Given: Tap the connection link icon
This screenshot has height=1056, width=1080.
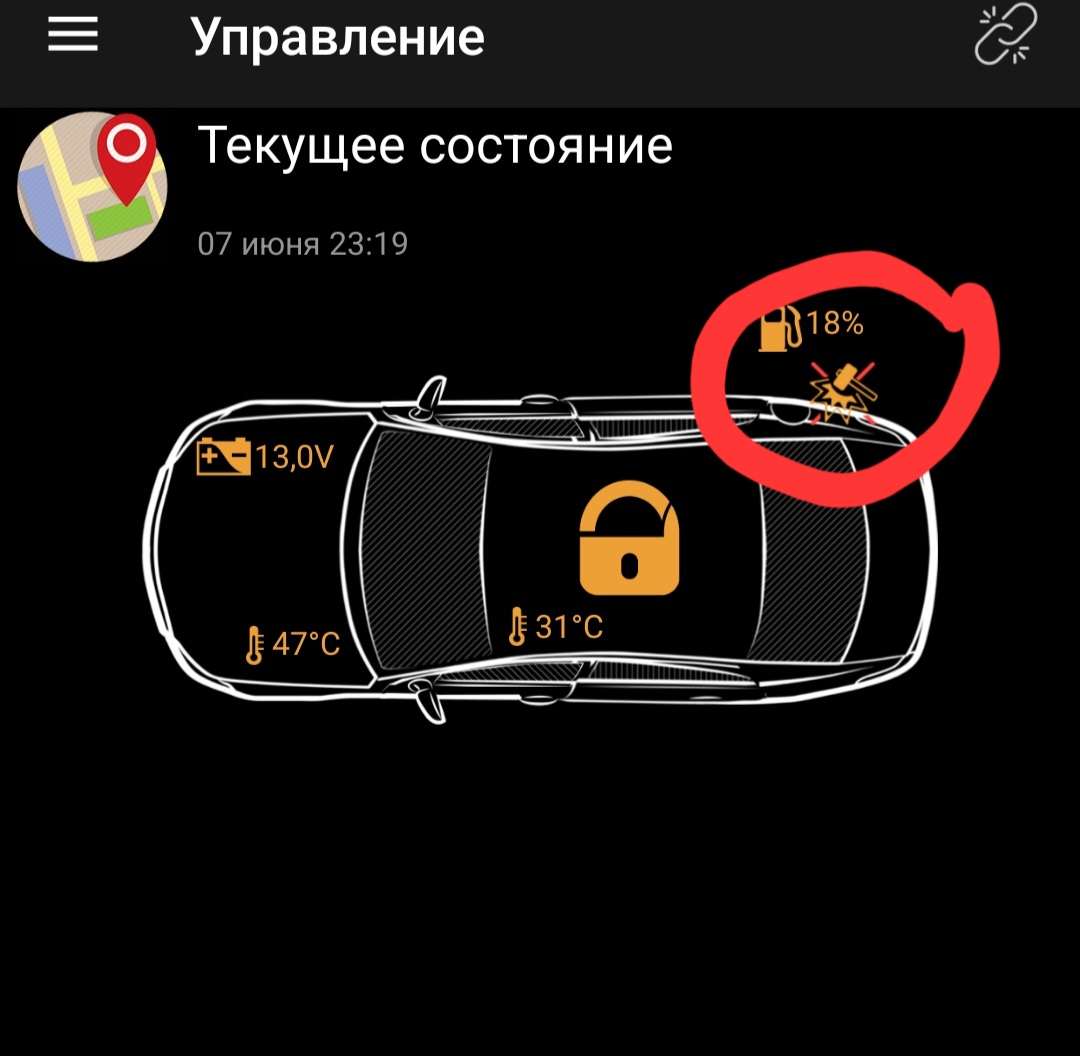Looking at the screenshot, I should (1005, 35).
